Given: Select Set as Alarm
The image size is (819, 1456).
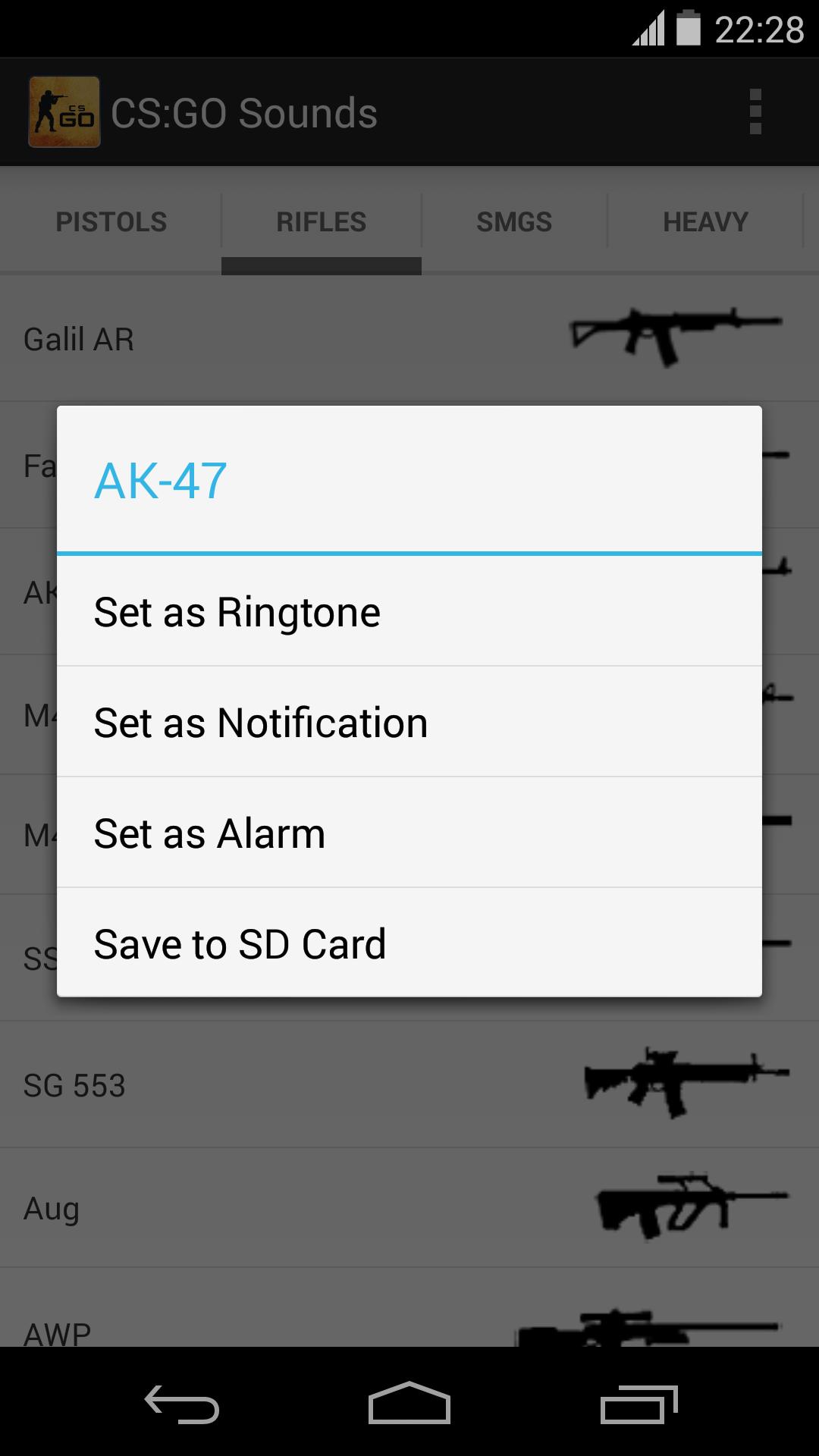Looking at the screenshot, I should [x=409, y=833].
